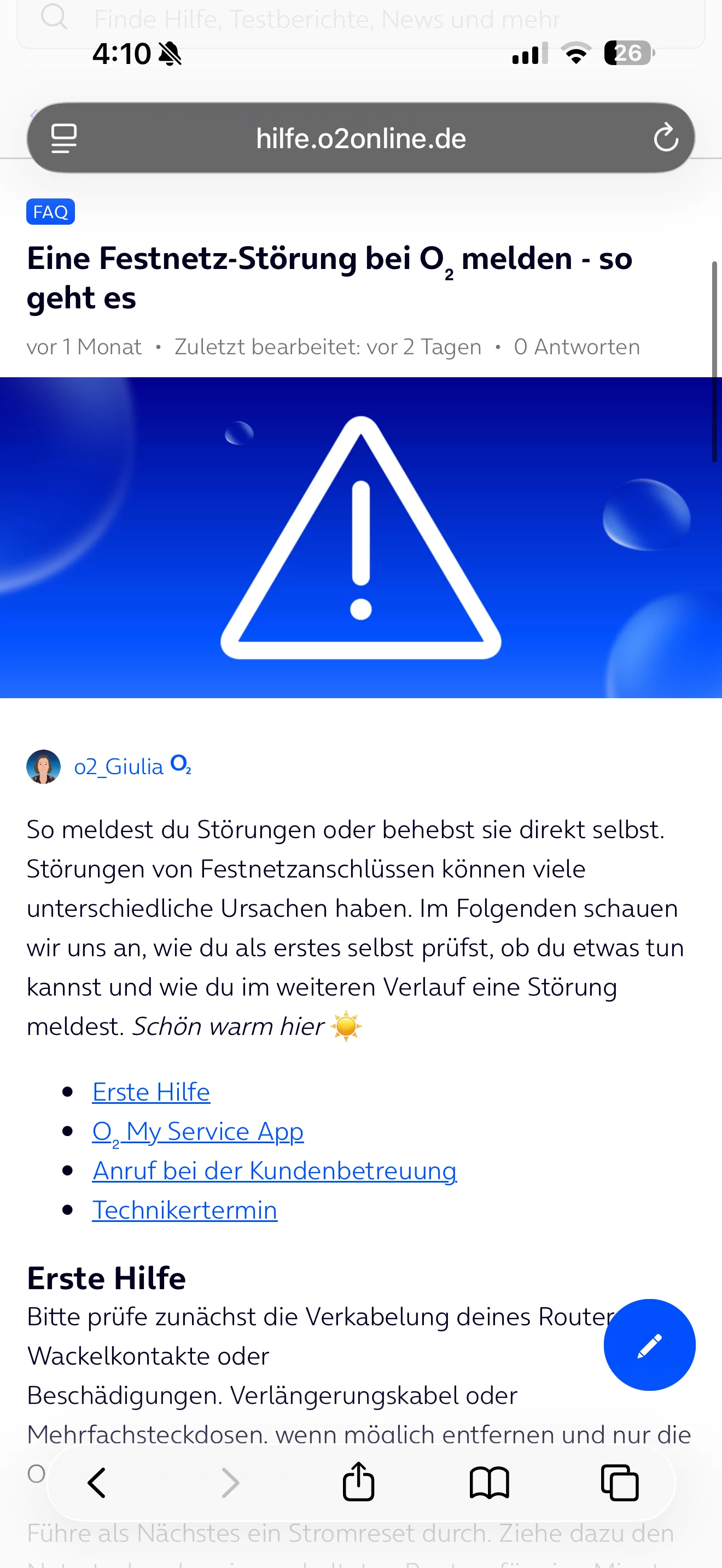Viewport: 722px width, 1568px height.
Task: Tap the hilfe.o2online.de address bar
Action: coord(361,138)
